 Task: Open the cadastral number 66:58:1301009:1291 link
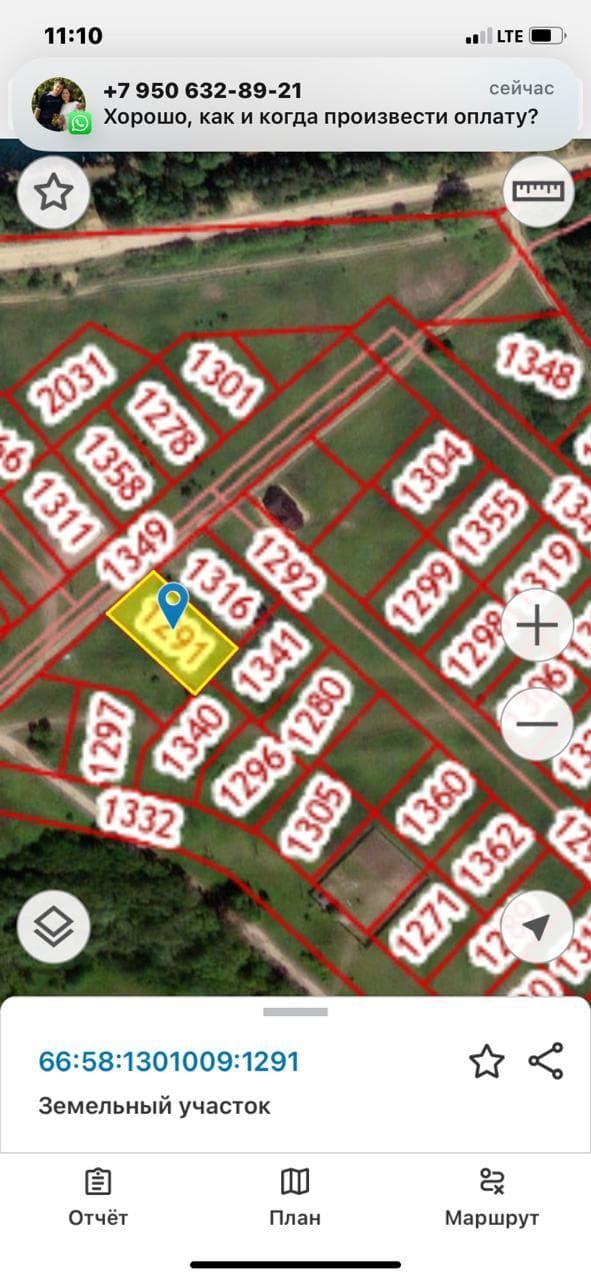tap(169, 1061)
